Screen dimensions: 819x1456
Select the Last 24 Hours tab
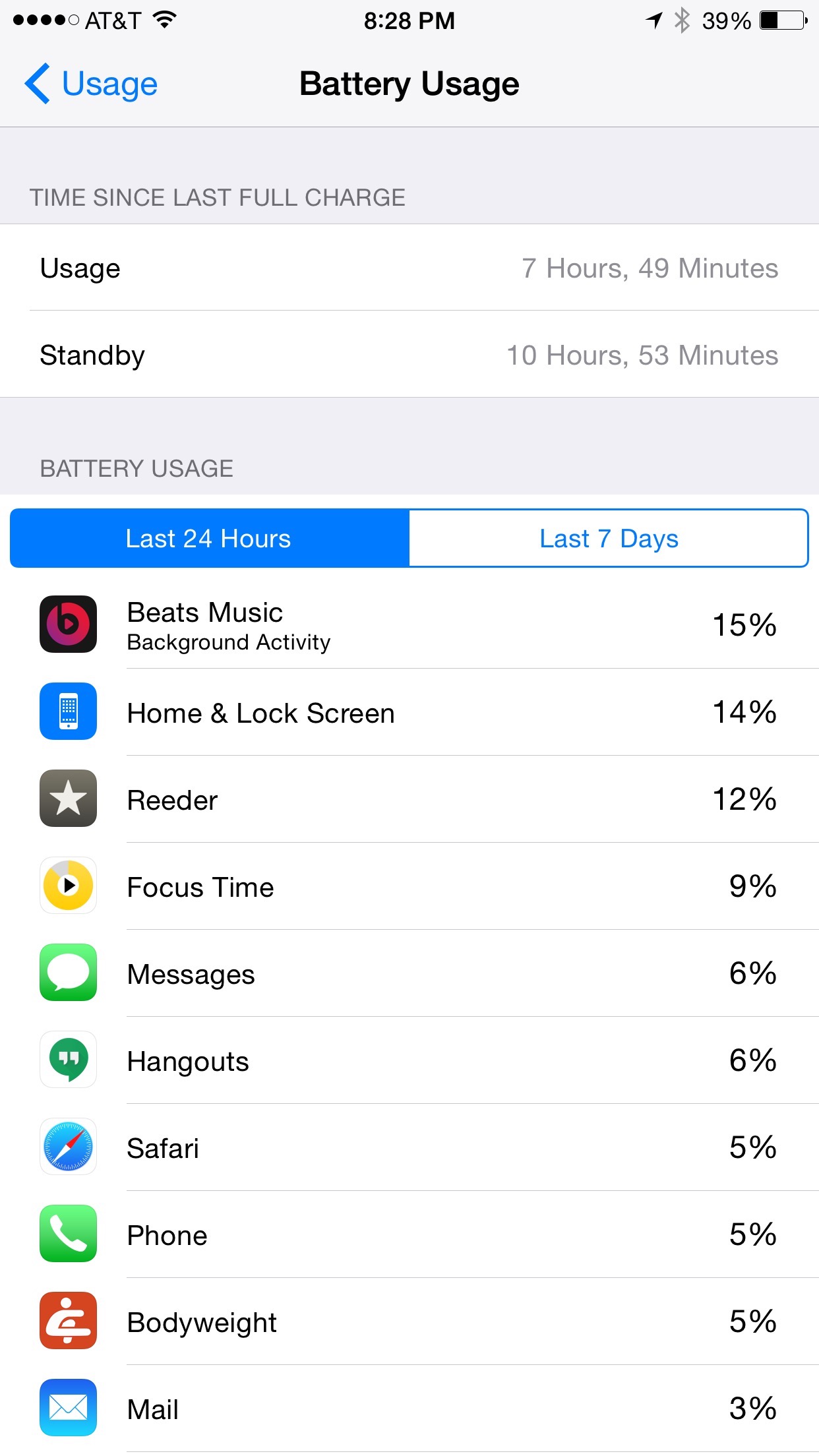coord(210,538)
